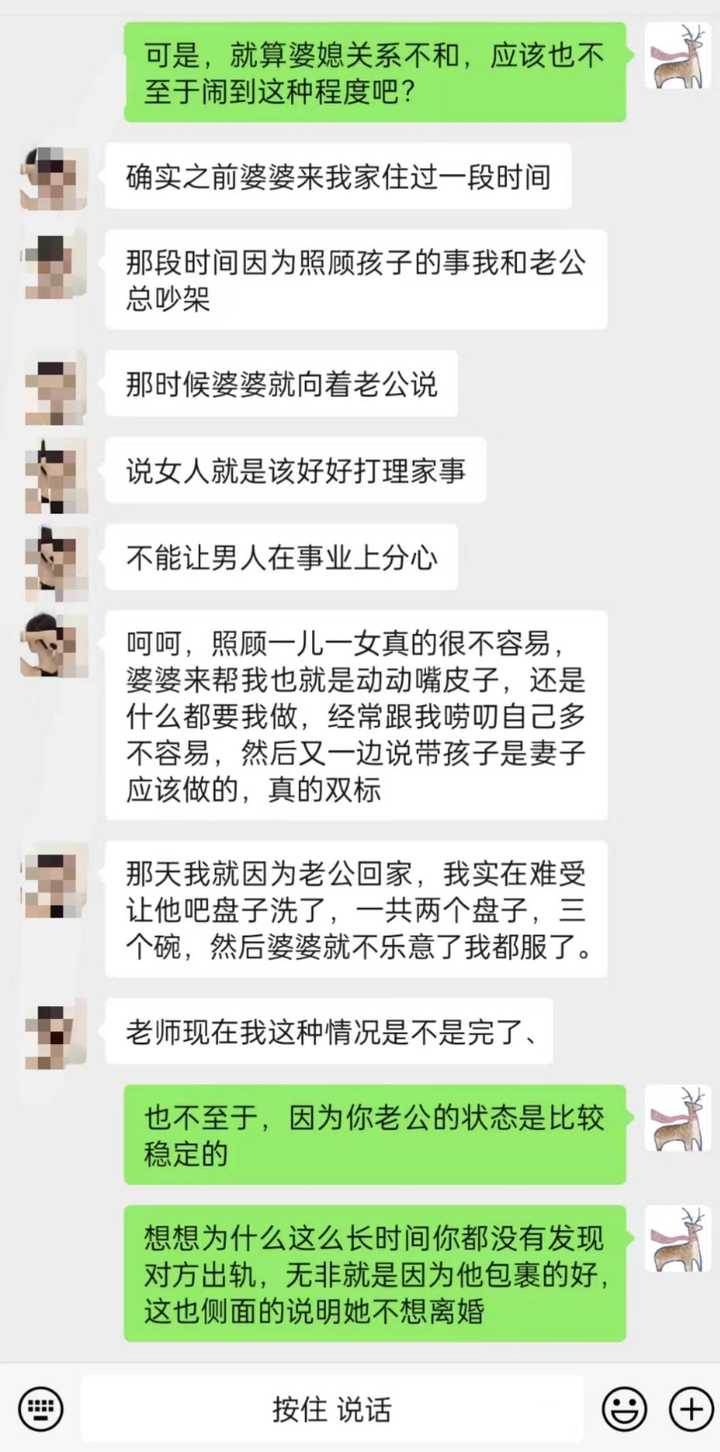Open deer avatar beside 可是，就算婆媳关系不和 message
The width and height of the screenshot is (720, 1452).
[x=677, y=56]
